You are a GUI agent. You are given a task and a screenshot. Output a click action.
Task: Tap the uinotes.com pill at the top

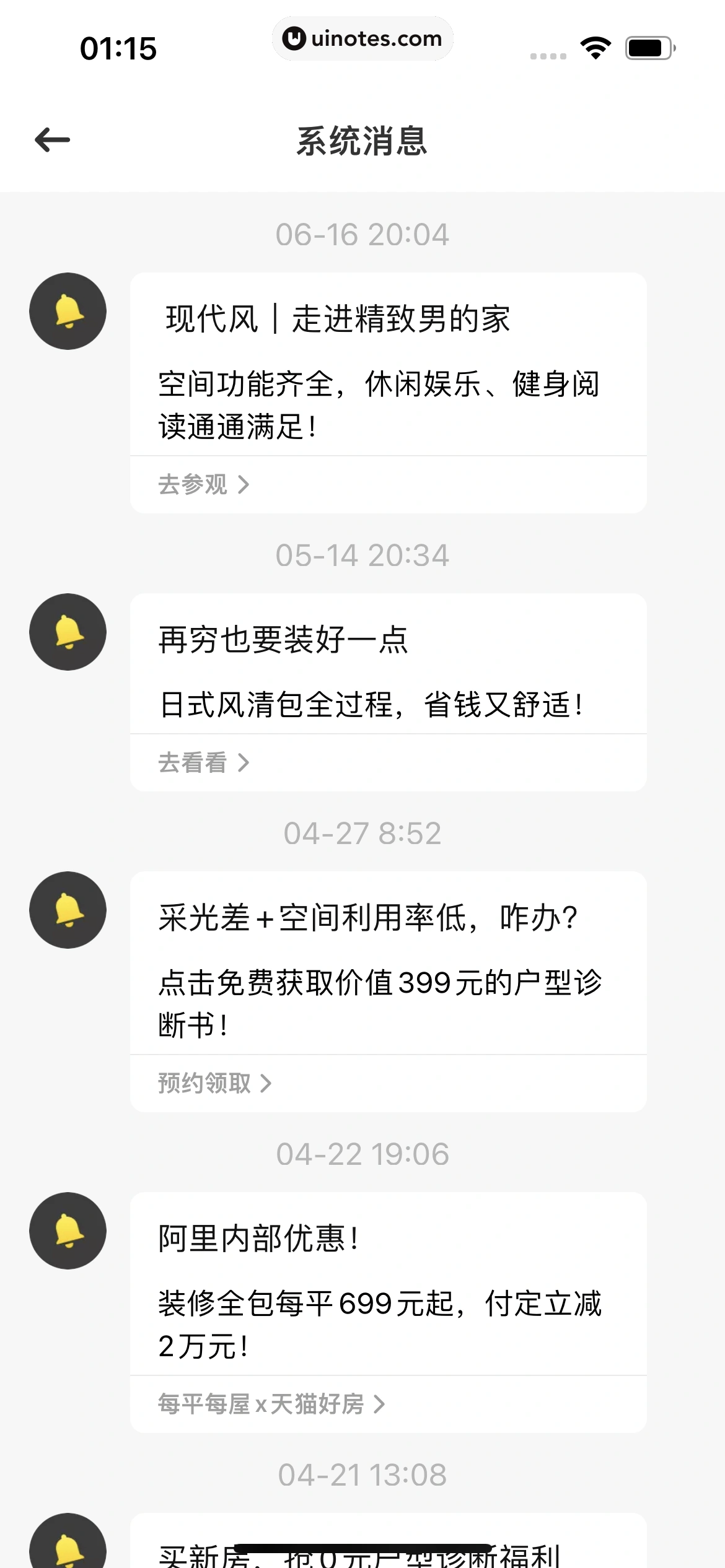click(x=362, y=38)
